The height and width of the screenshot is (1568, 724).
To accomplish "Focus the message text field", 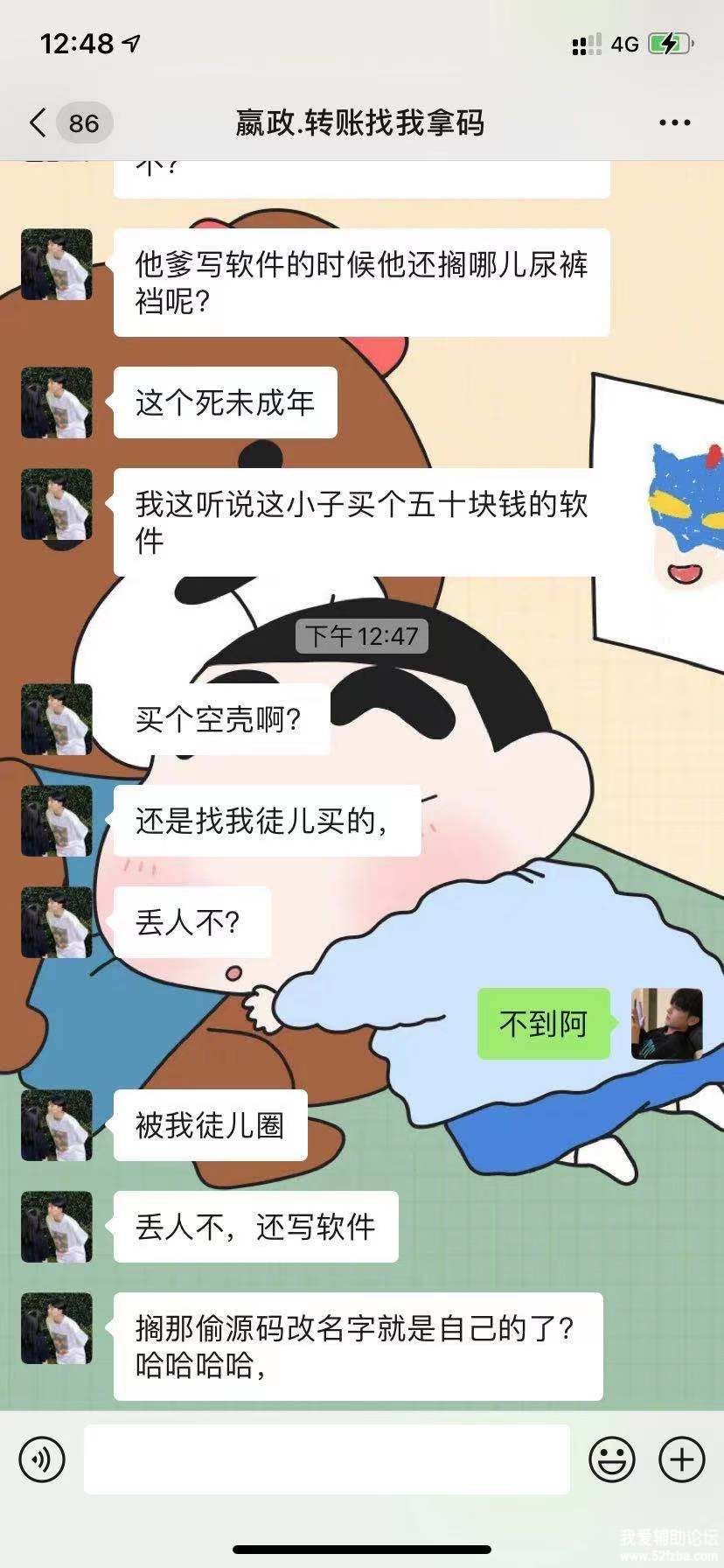I will coord(327,1459).
